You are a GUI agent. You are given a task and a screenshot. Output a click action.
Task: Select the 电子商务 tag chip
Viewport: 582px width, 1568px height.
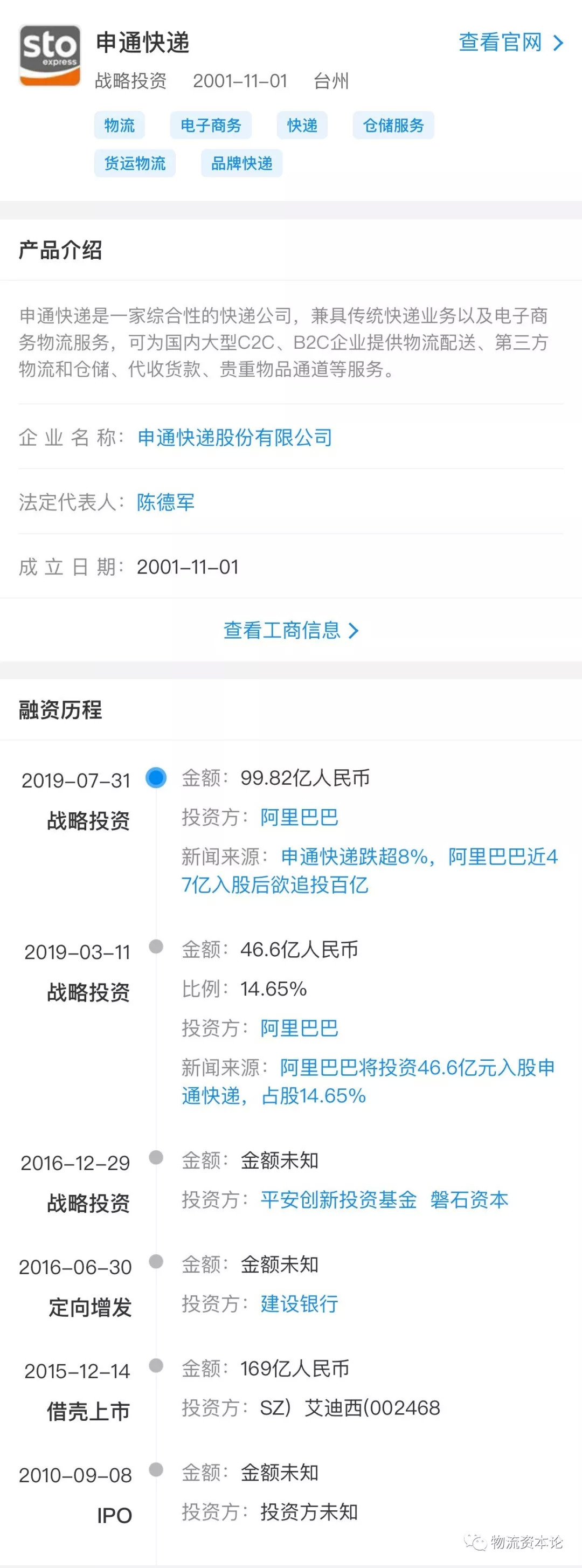tap(211, 126)
